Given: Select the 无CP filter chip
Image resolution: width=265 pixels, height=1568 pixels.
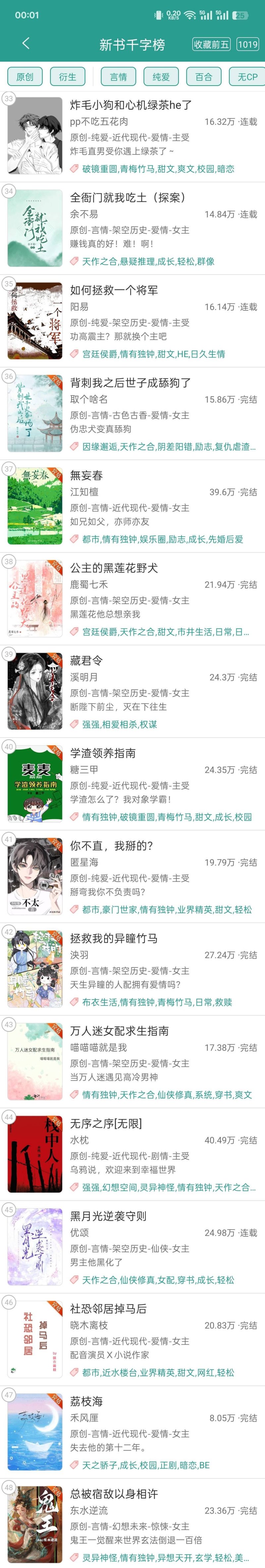Looking at the screenshot, I should [x=247, y=77].
